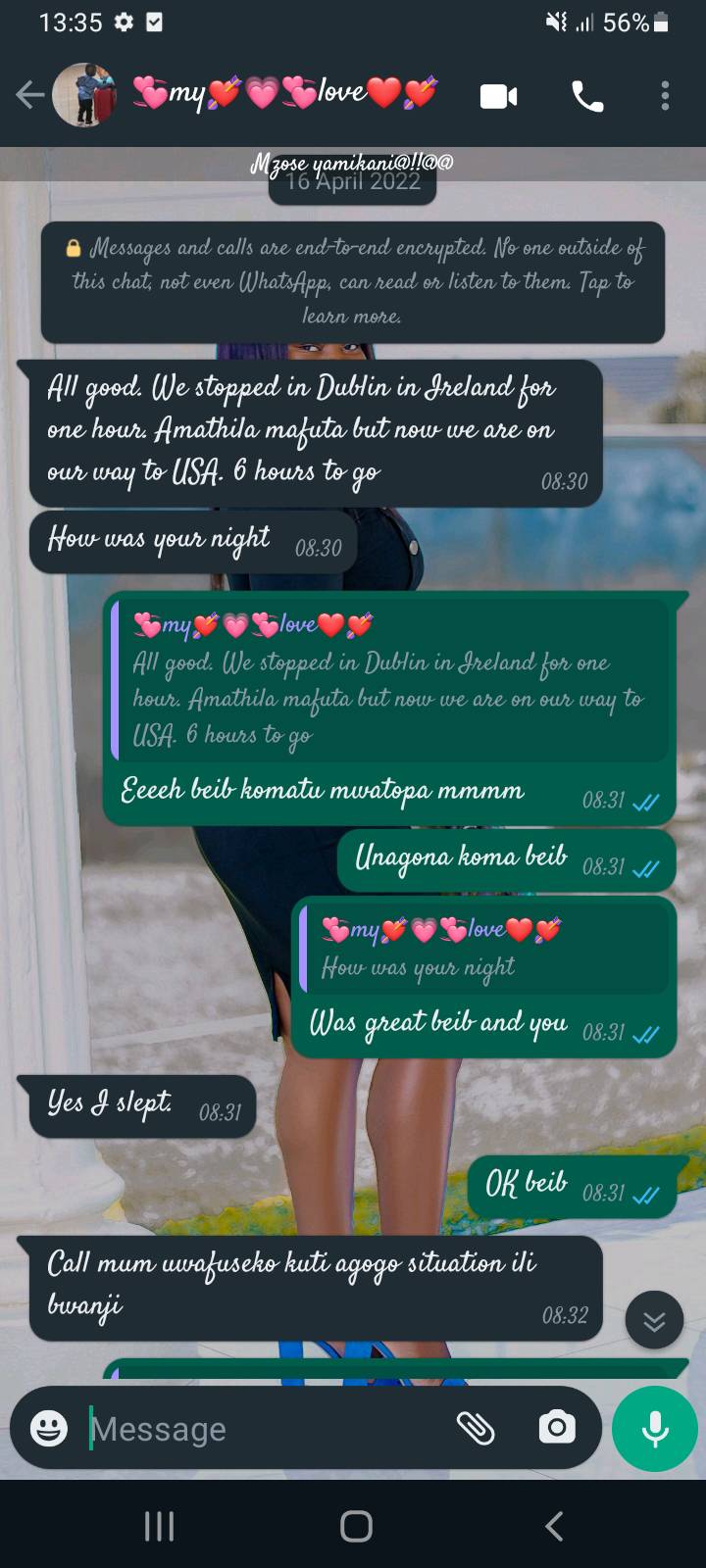Image resolution: width=706 pixels, height=1568 pixels.
Task: Record a voice message with microphone
Action: tap(655, 1429)
